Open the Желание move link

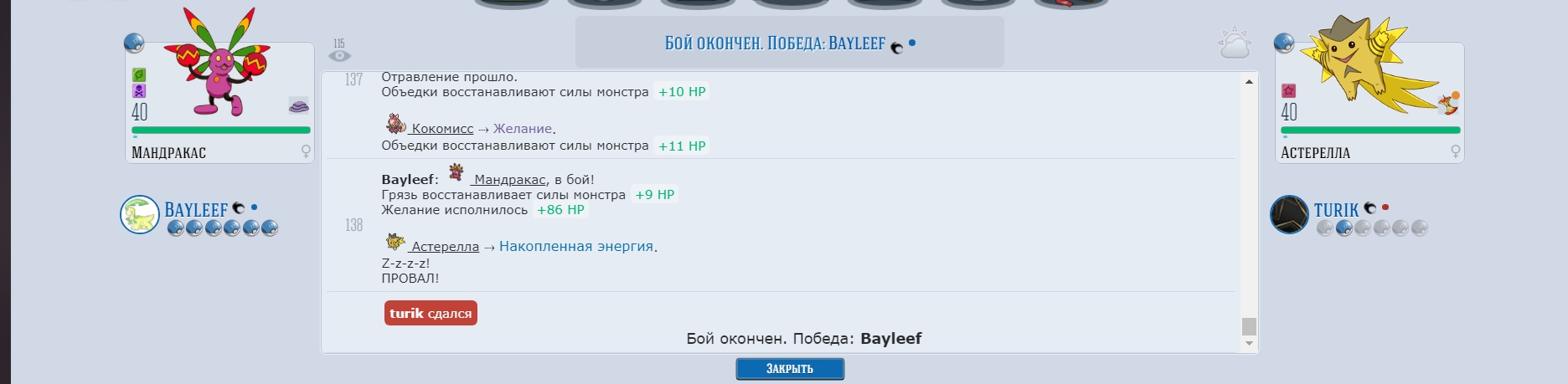point(523,129)
